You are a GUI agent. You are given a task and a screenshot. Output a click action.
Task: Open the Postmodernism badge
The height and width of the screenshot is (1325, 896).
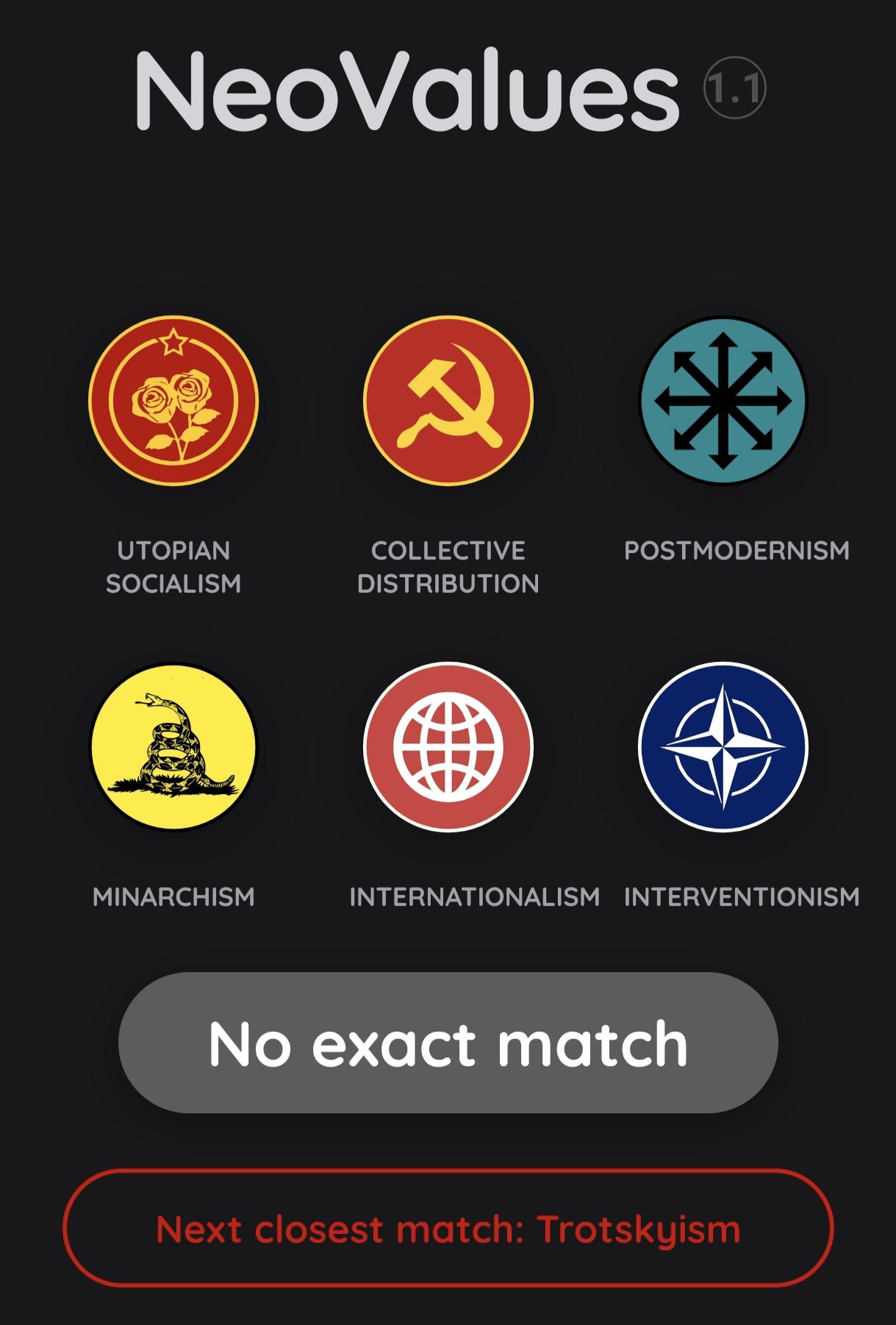pyautogui.click(x=723, y=401)
